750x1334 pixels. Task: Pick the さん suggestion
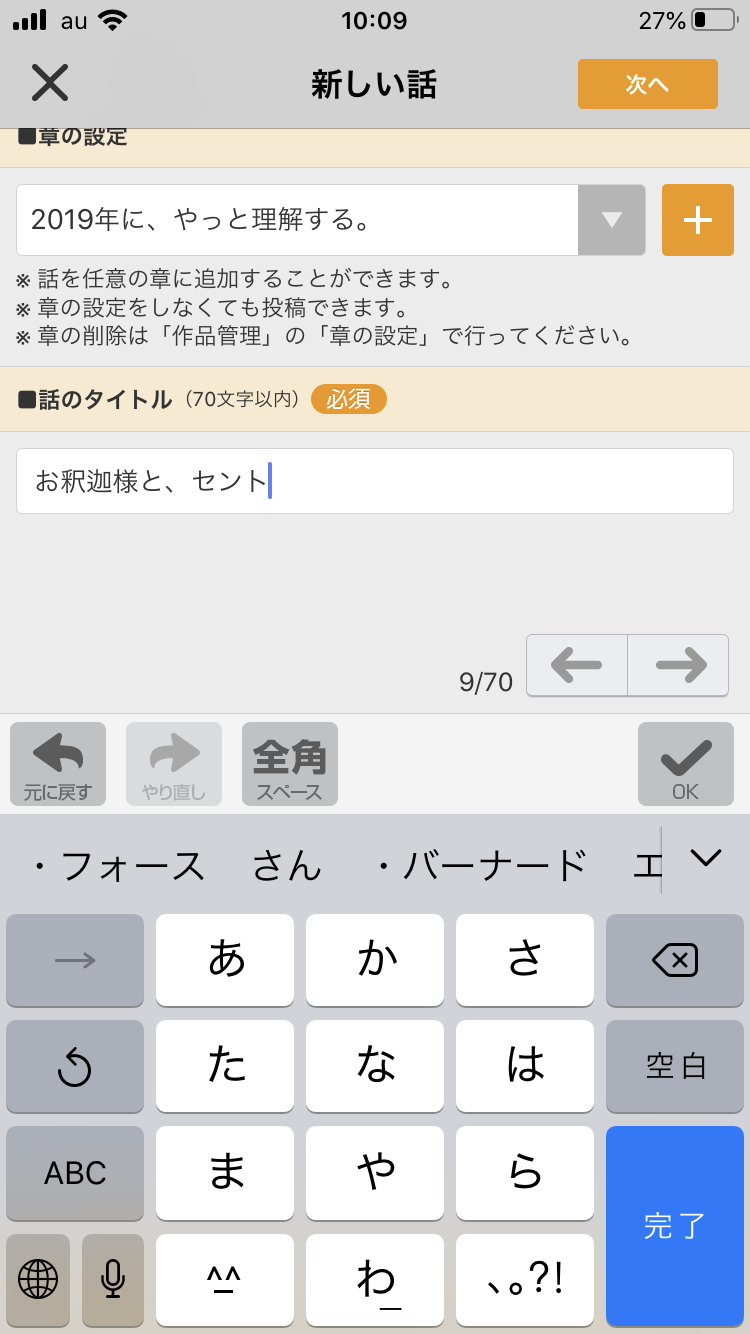point(287,865)
